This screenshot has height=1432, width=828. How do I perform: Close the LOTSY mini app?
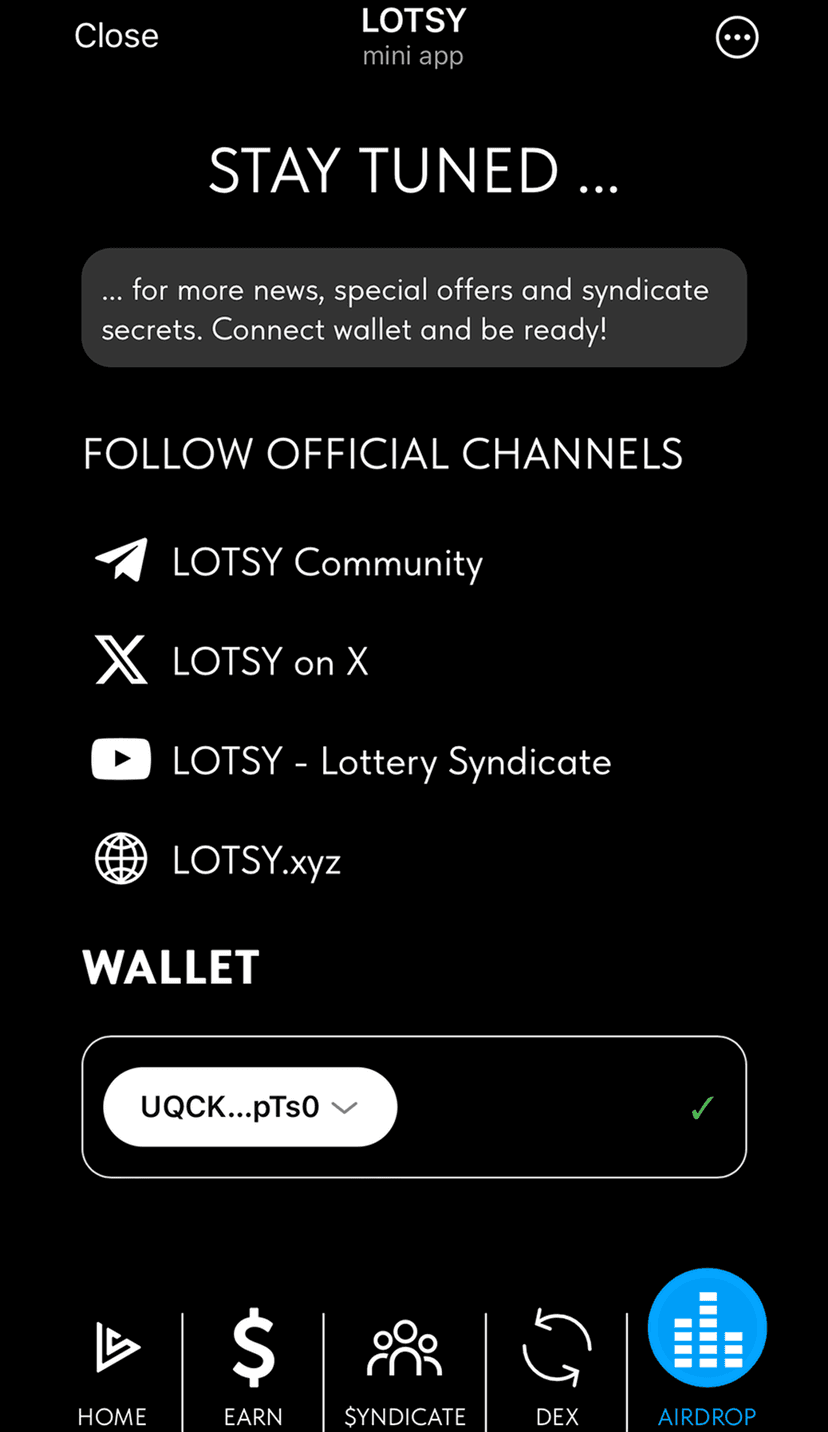(116, 36)
